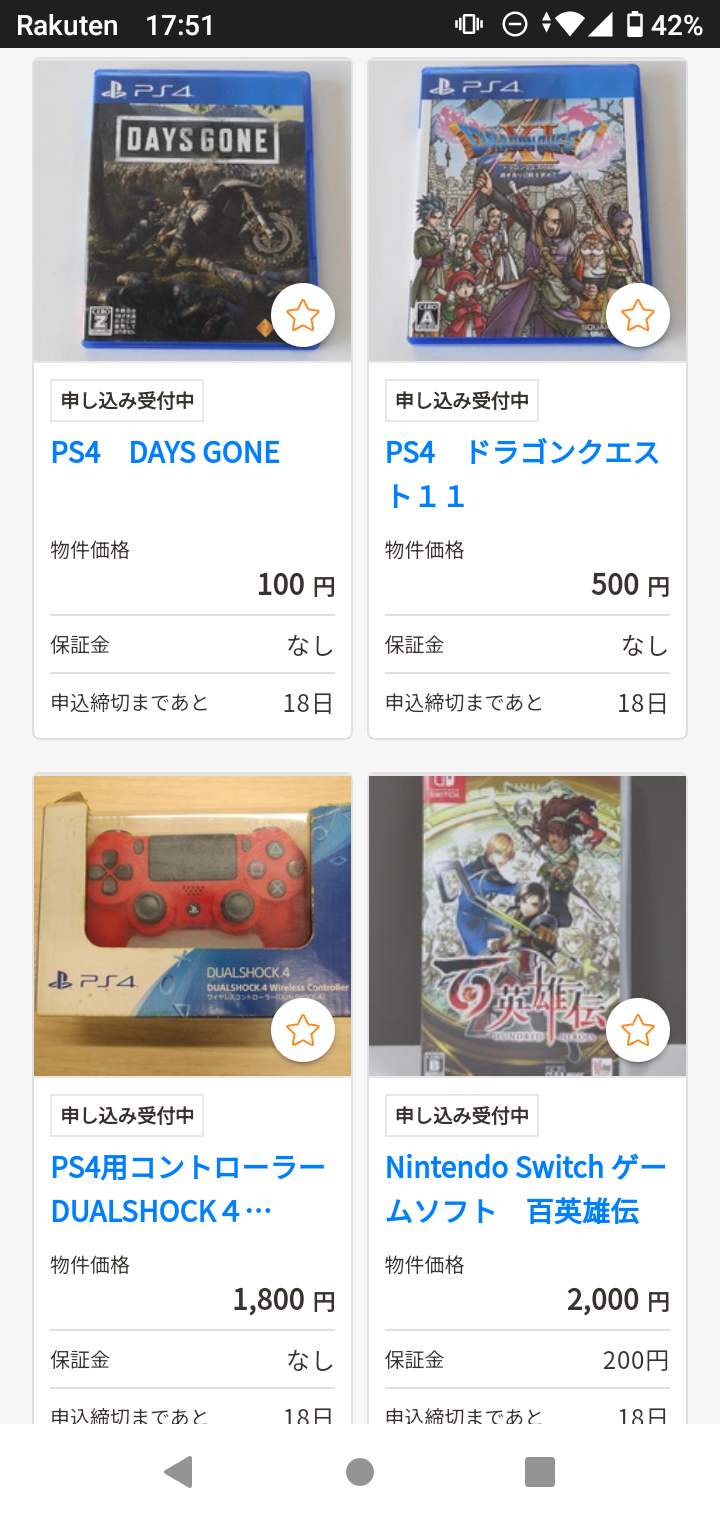Favorite the 百英雄伝 Nintendo Switch listing
Screen dimensions: 720x1520
(638, 1030)
